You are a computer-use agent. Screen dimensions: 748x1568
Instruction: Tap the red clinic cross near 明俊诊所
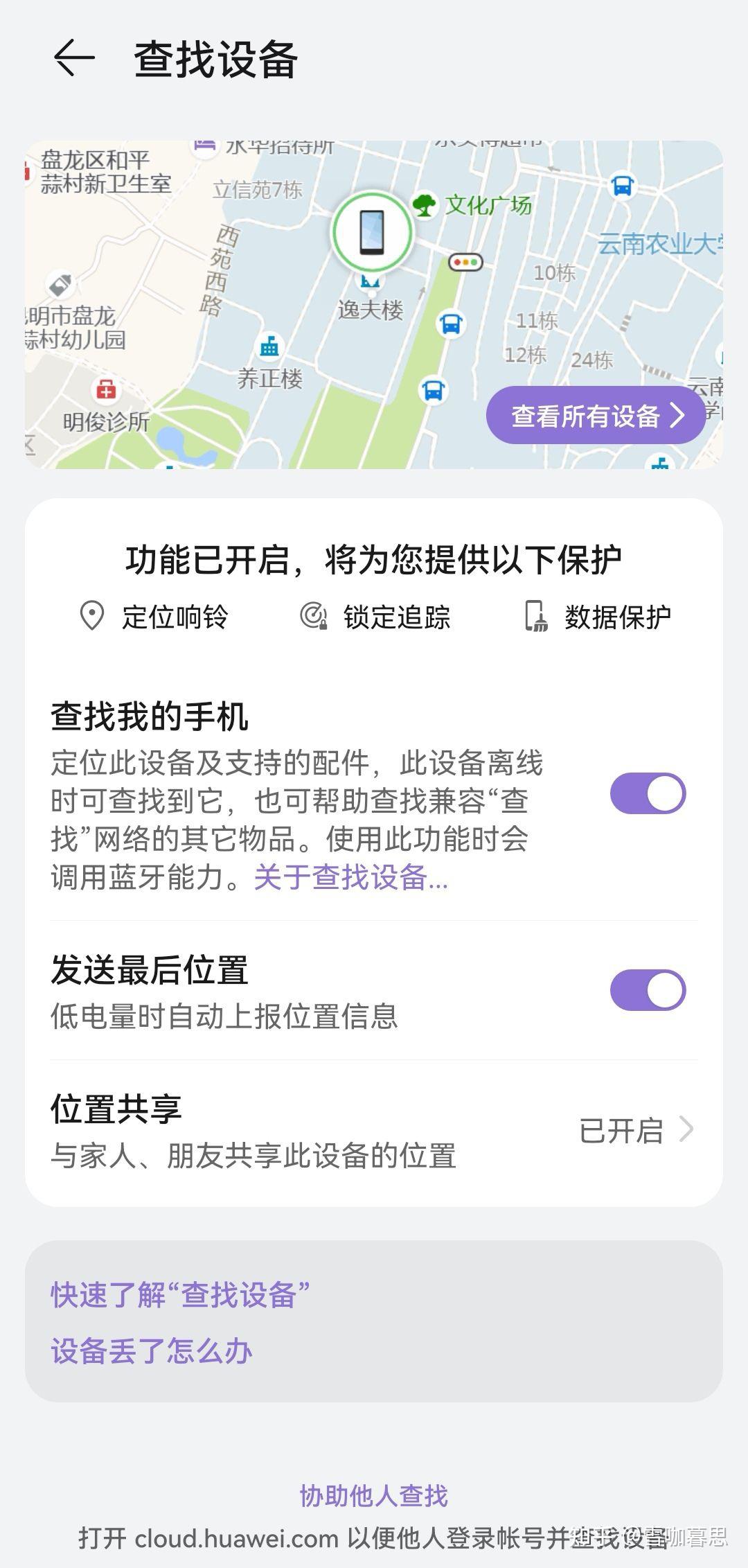point(105,391)
